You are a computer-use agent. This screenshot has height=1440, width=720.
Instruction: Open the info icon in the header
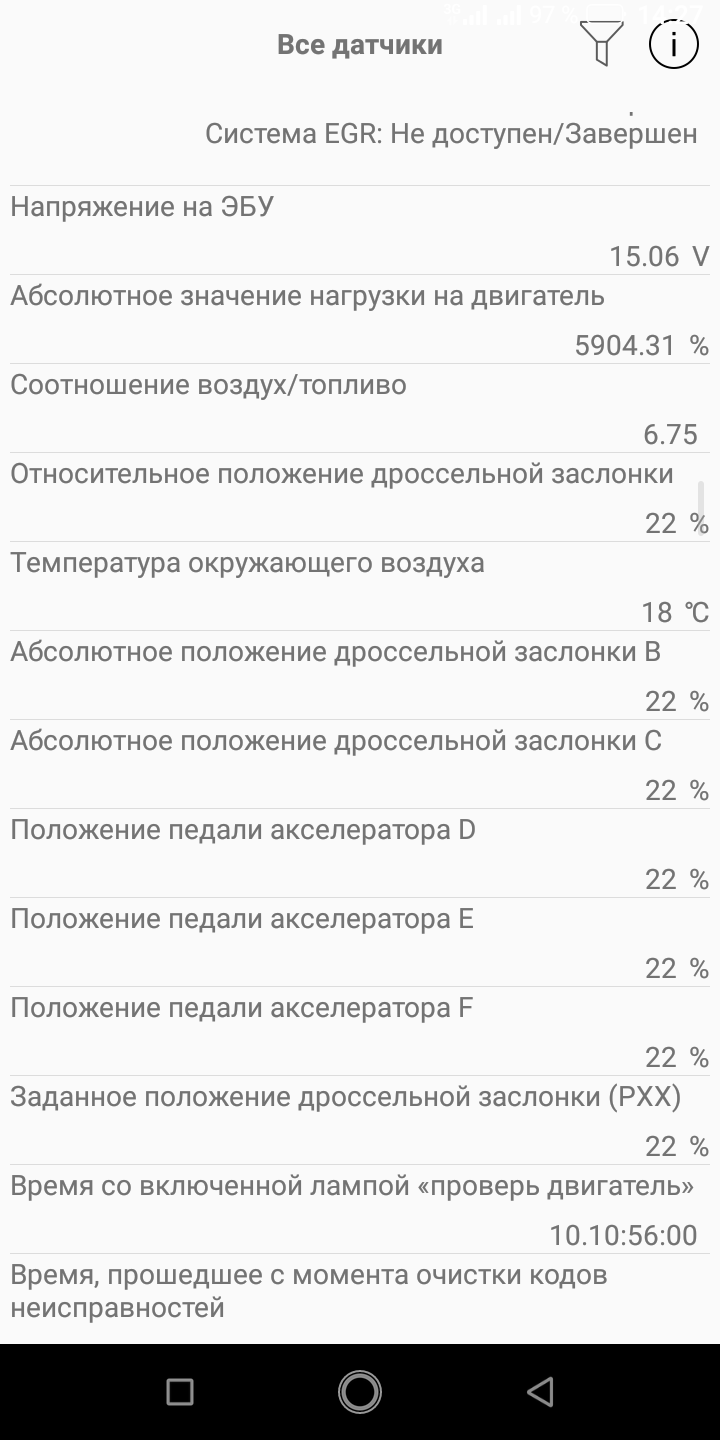[x=674, y=44]
